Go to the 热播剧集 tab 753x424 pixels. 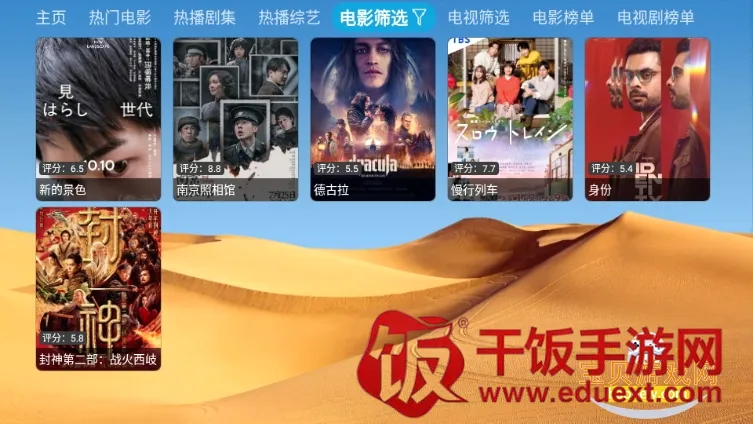coord(205,18)
